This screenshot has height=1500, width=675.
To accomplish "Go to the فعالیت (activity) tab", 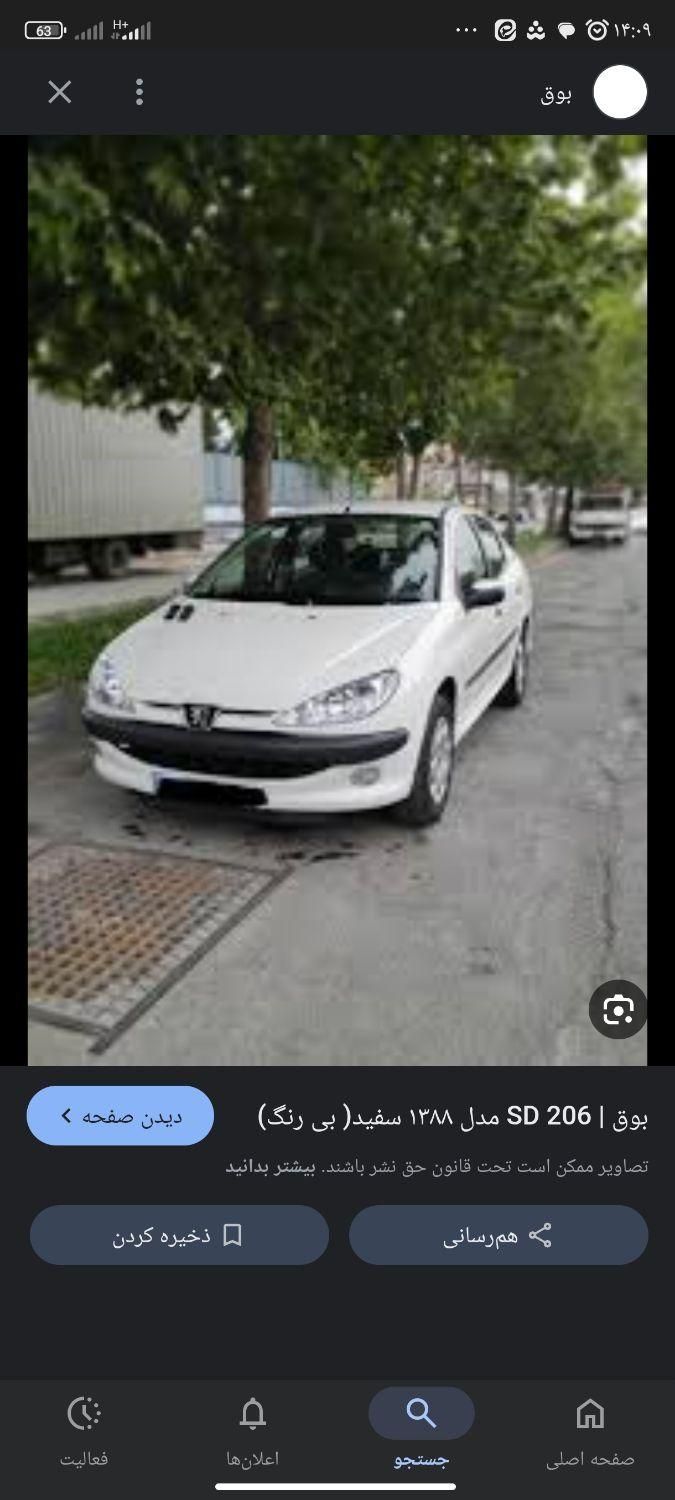I will [84, 1430].
